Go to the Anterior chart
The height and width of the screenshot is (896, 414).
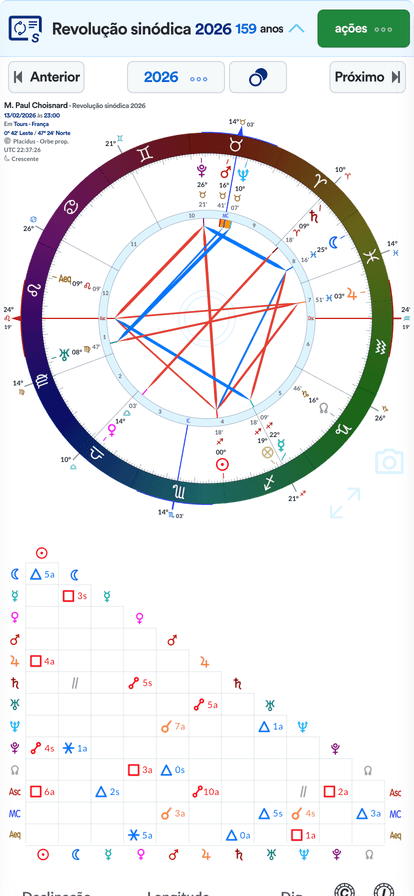46,77
